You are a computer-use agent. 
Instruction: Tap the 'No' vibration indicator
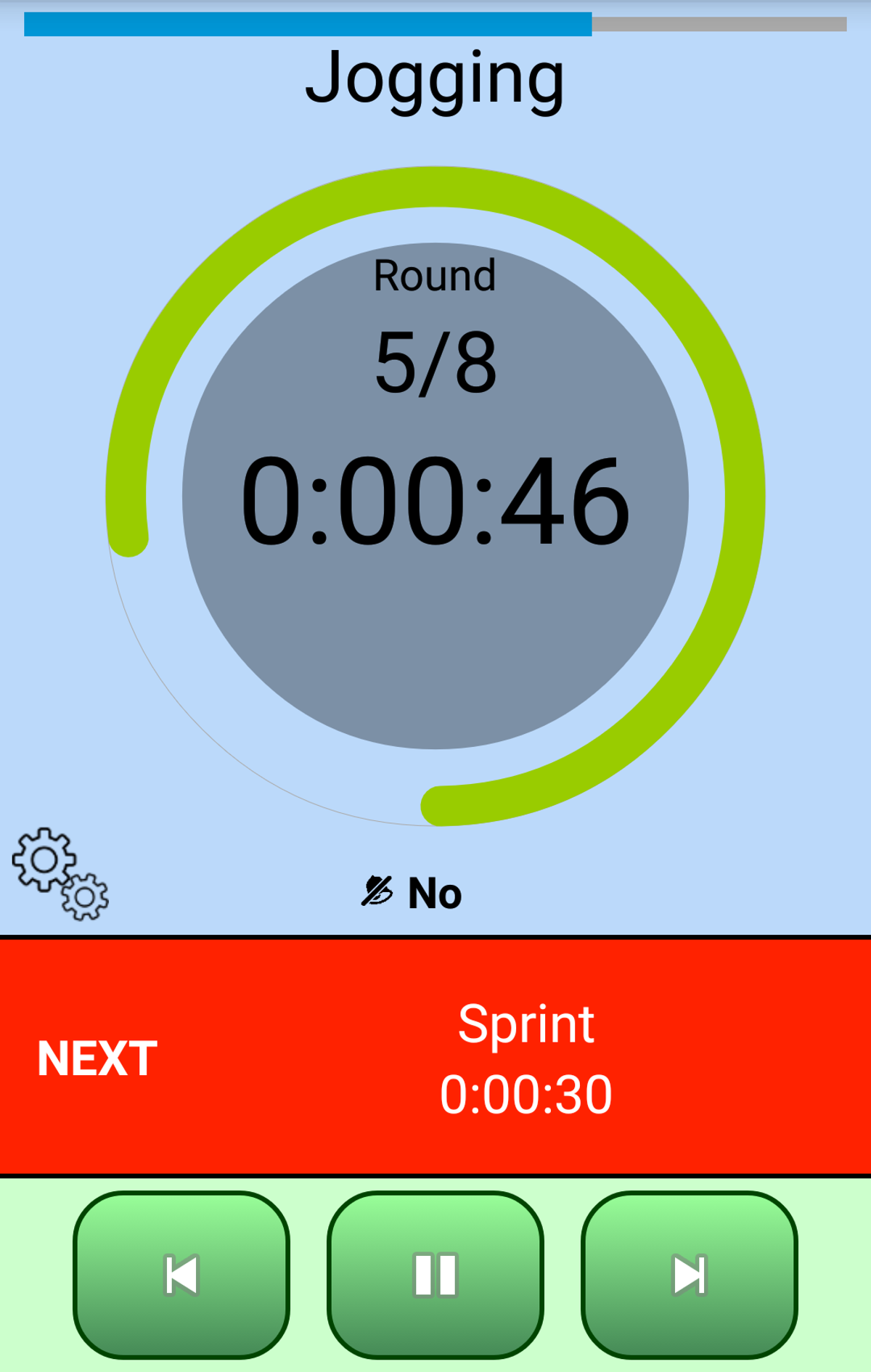tap(412, 892)
